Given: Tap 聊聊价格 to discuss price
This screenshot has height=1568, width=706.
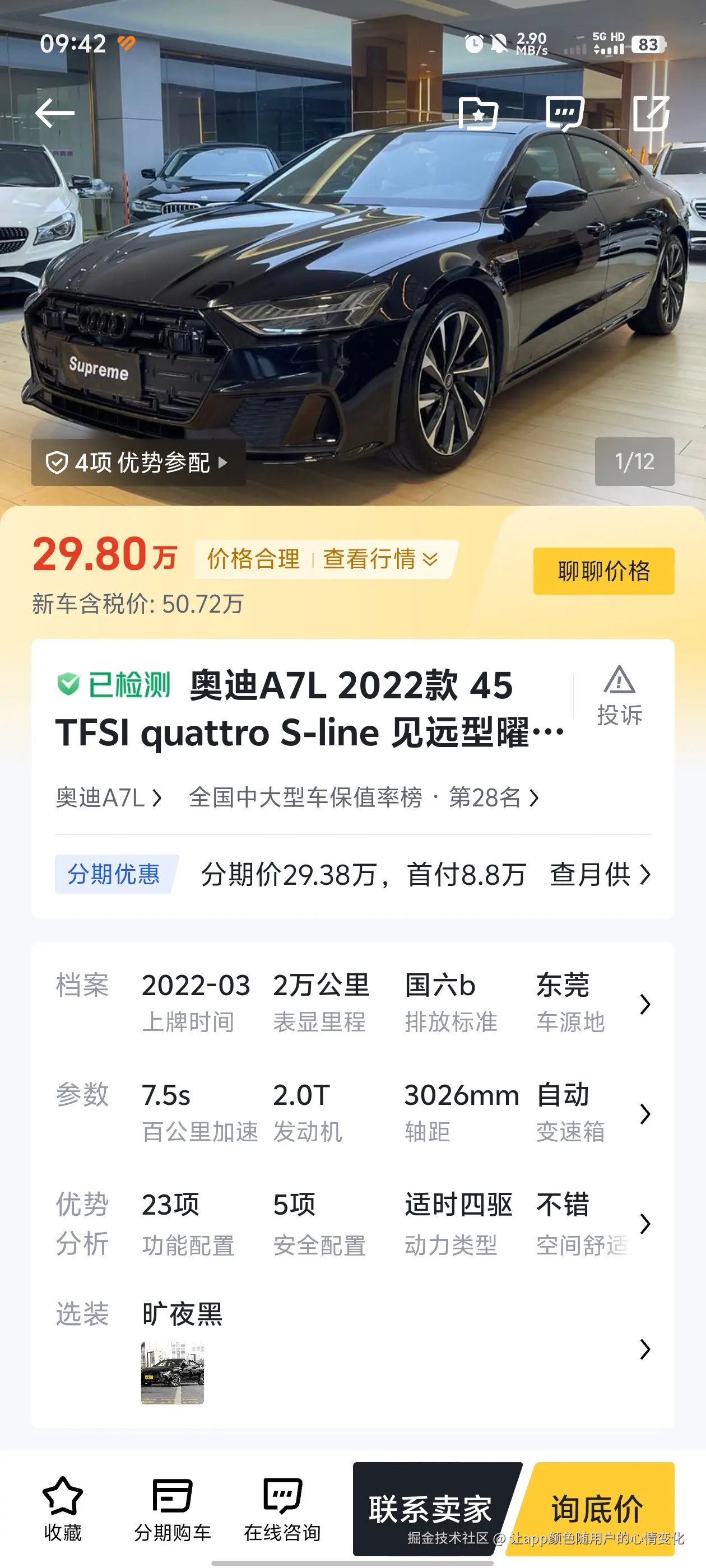Looking at the screenshot, I should 603,572.
